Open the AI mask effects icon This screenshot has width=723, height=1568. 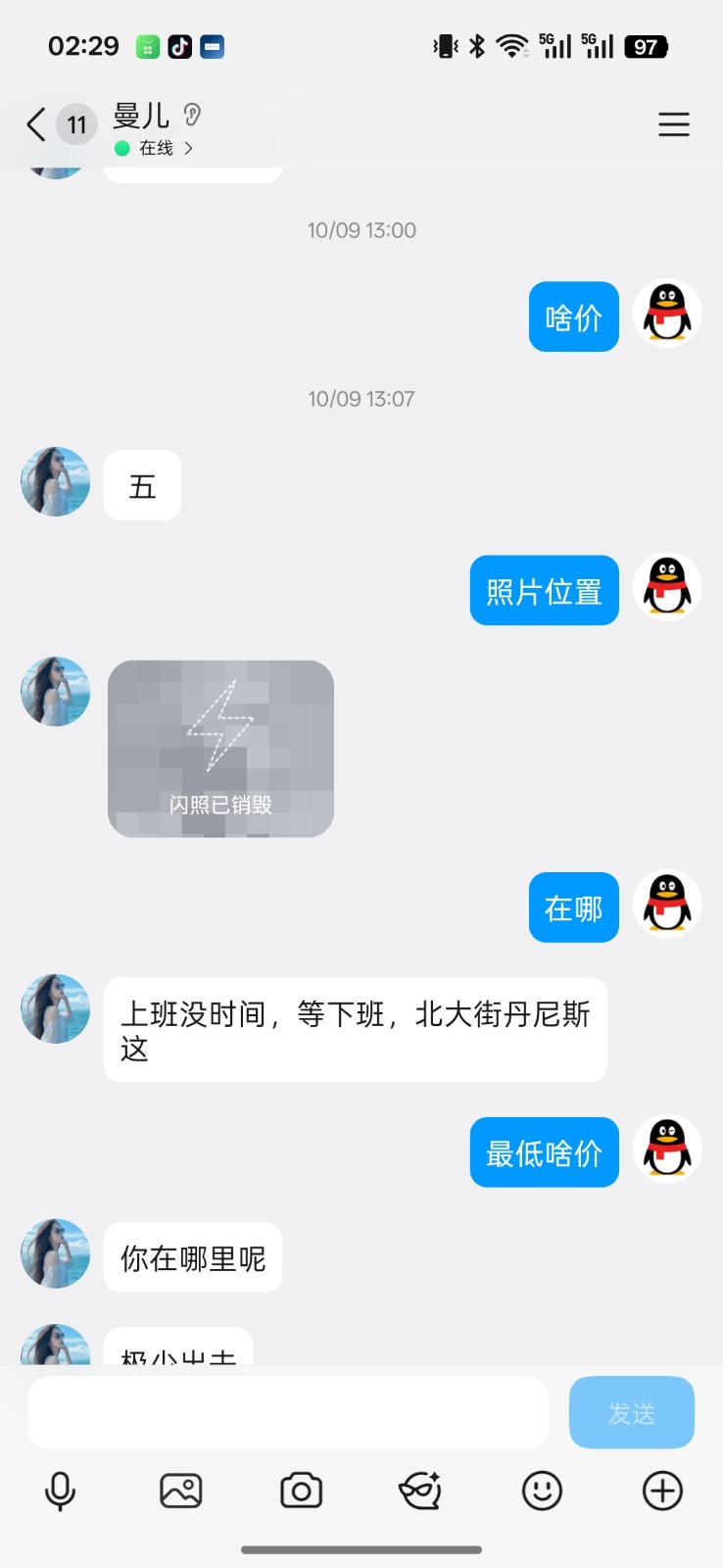coord(421,1491)
